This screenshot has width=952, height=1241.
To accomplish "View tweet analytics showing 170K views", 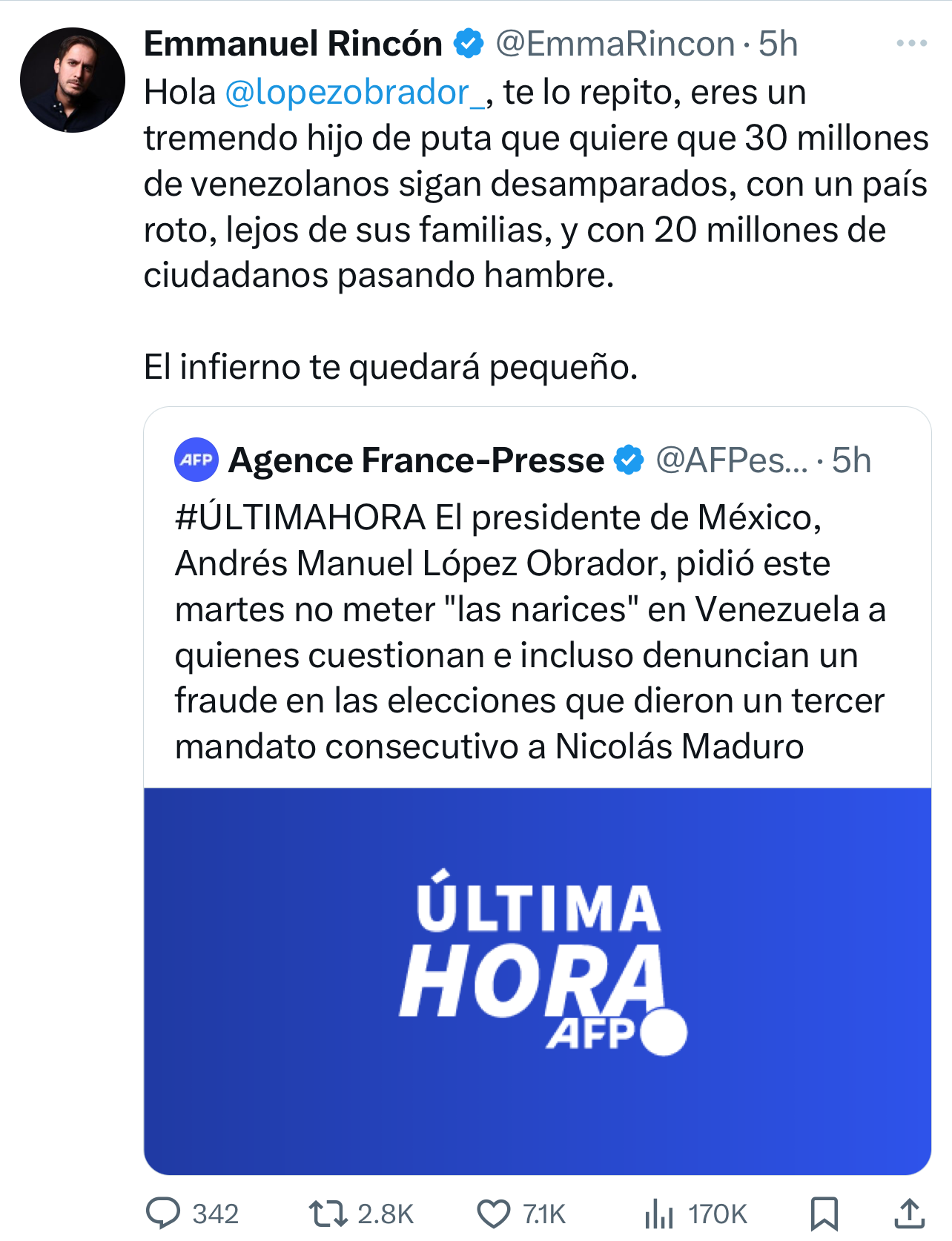I will [x=658, y=1214].
